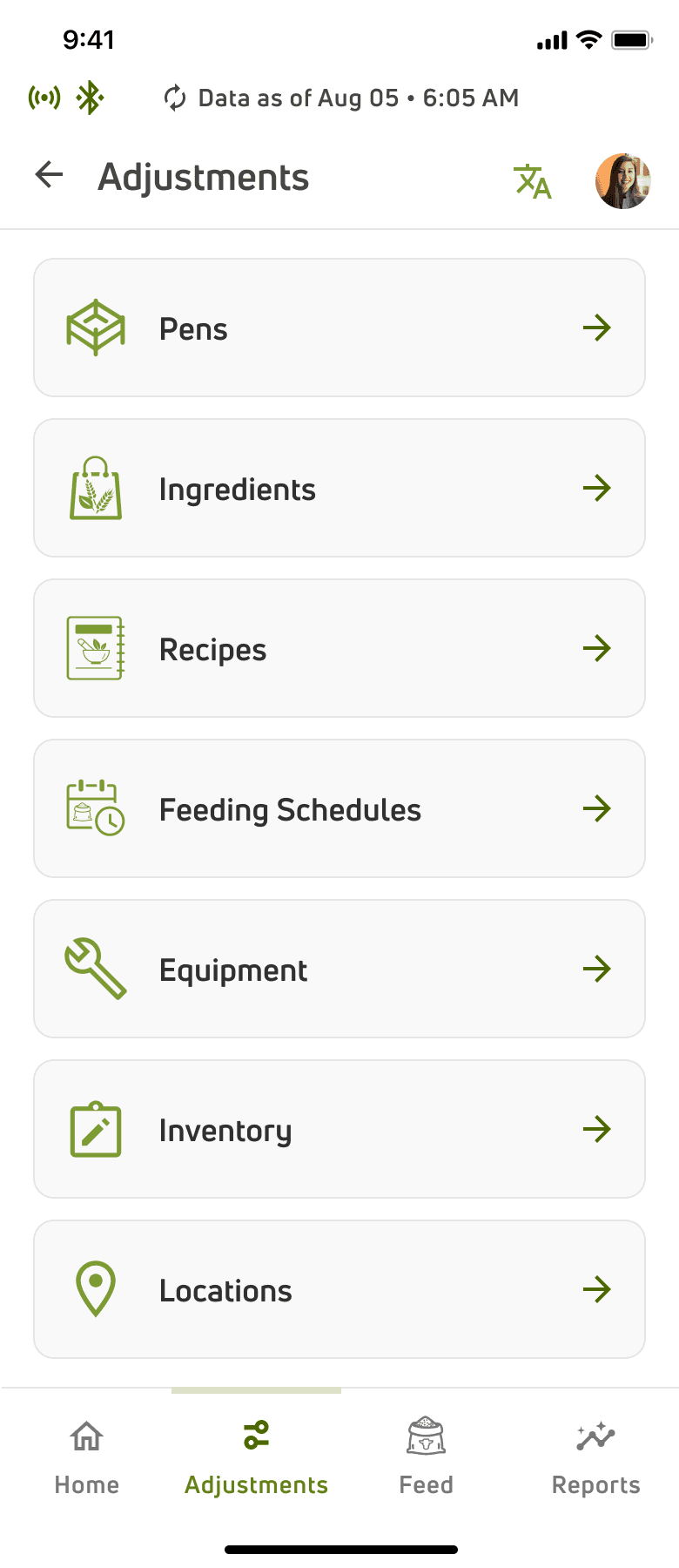
Task: Open the Locations section
Action: coord(339,1290)
